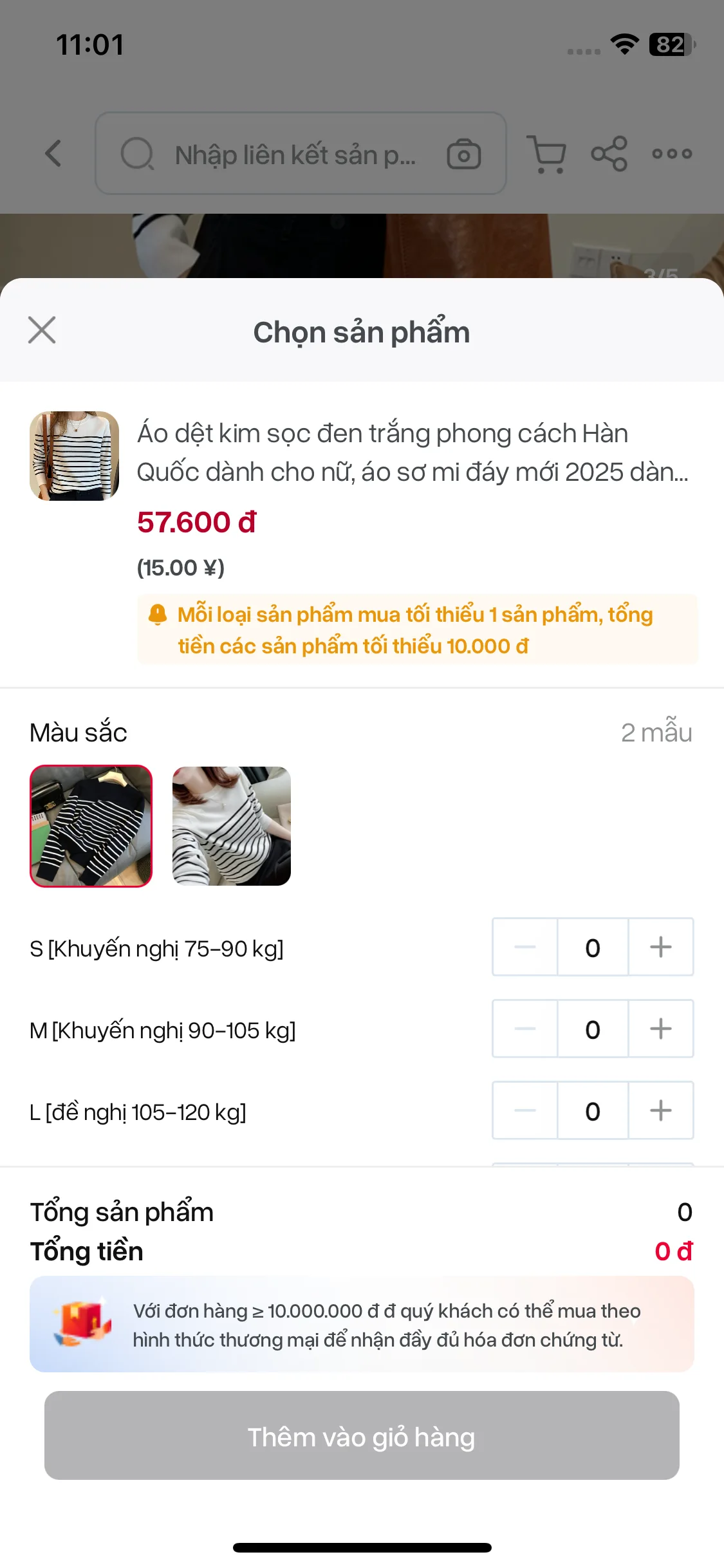Increase quantity for size L
Screen dimensions: 724x1568
pyautogui.click(x=661, y=1111)
